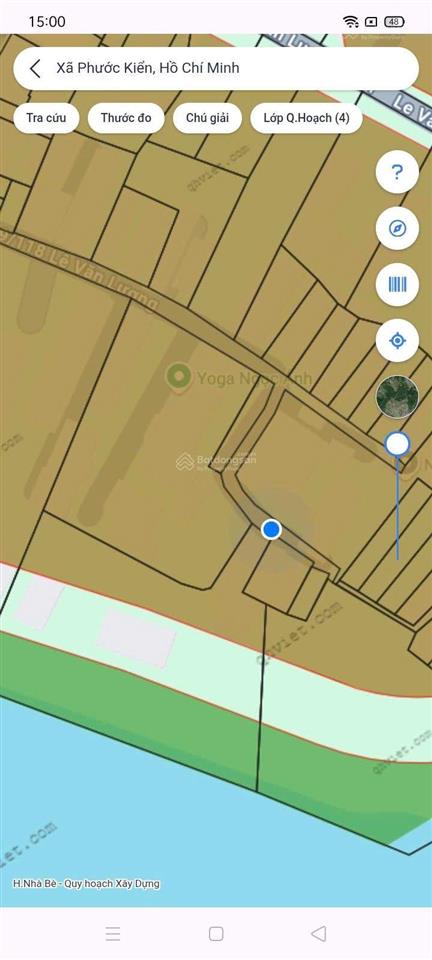Open the Thước đo measuring tool
The height and width of the screenshot is (960, 432).
(x=126, y=118)
